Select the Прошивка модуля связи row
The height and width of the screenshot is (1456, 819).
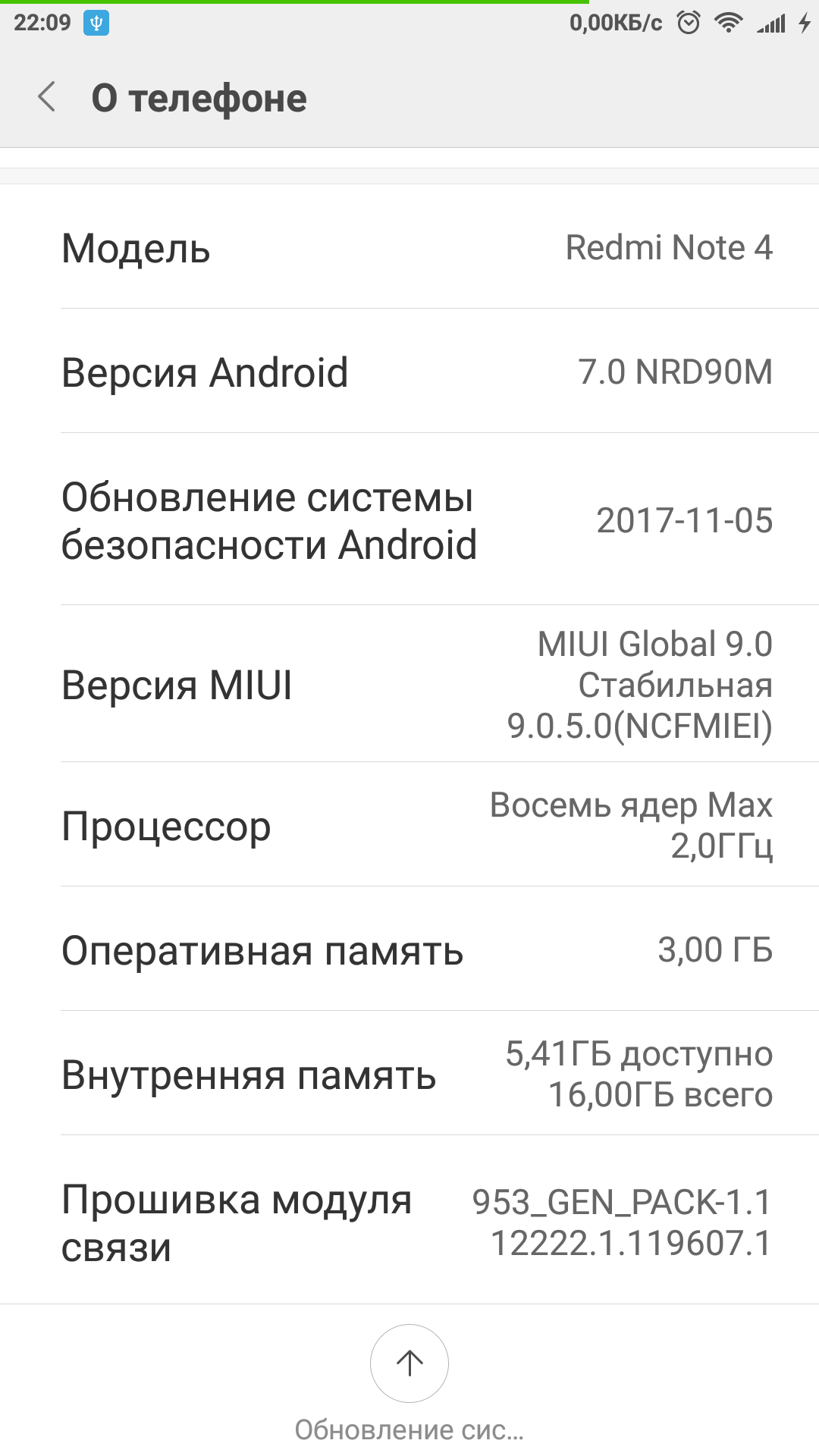point(409,1222)
